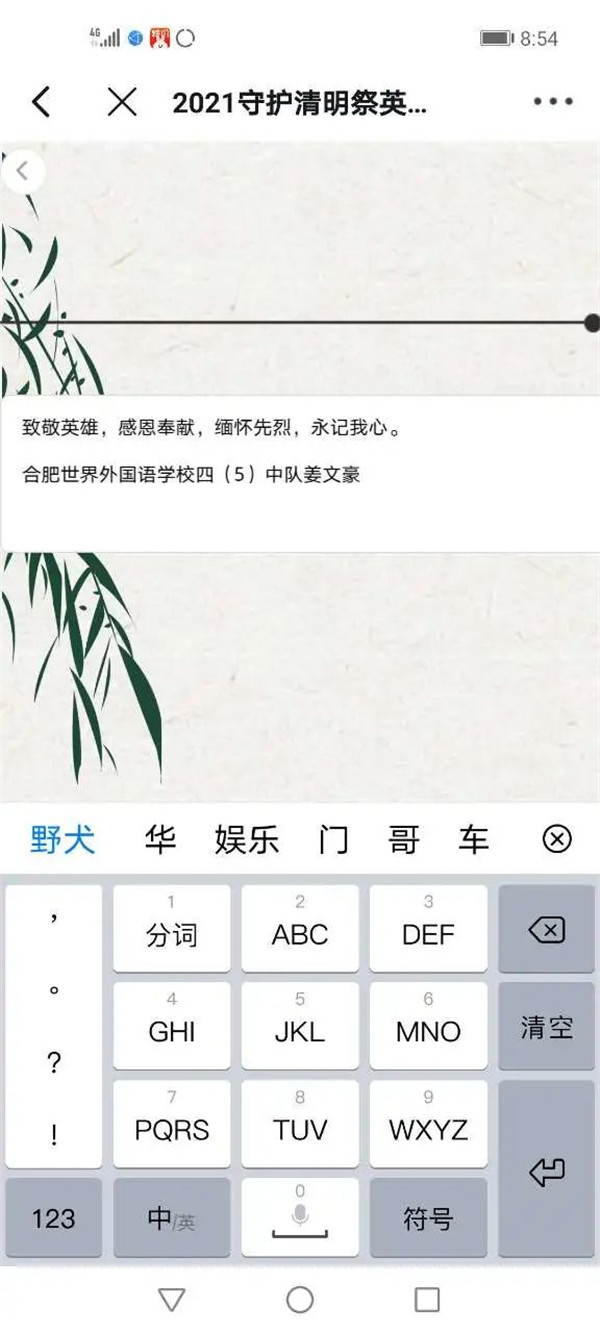Tap the round back chevron on page
This screenshot has height=1333, width=600.
point(23,172)
